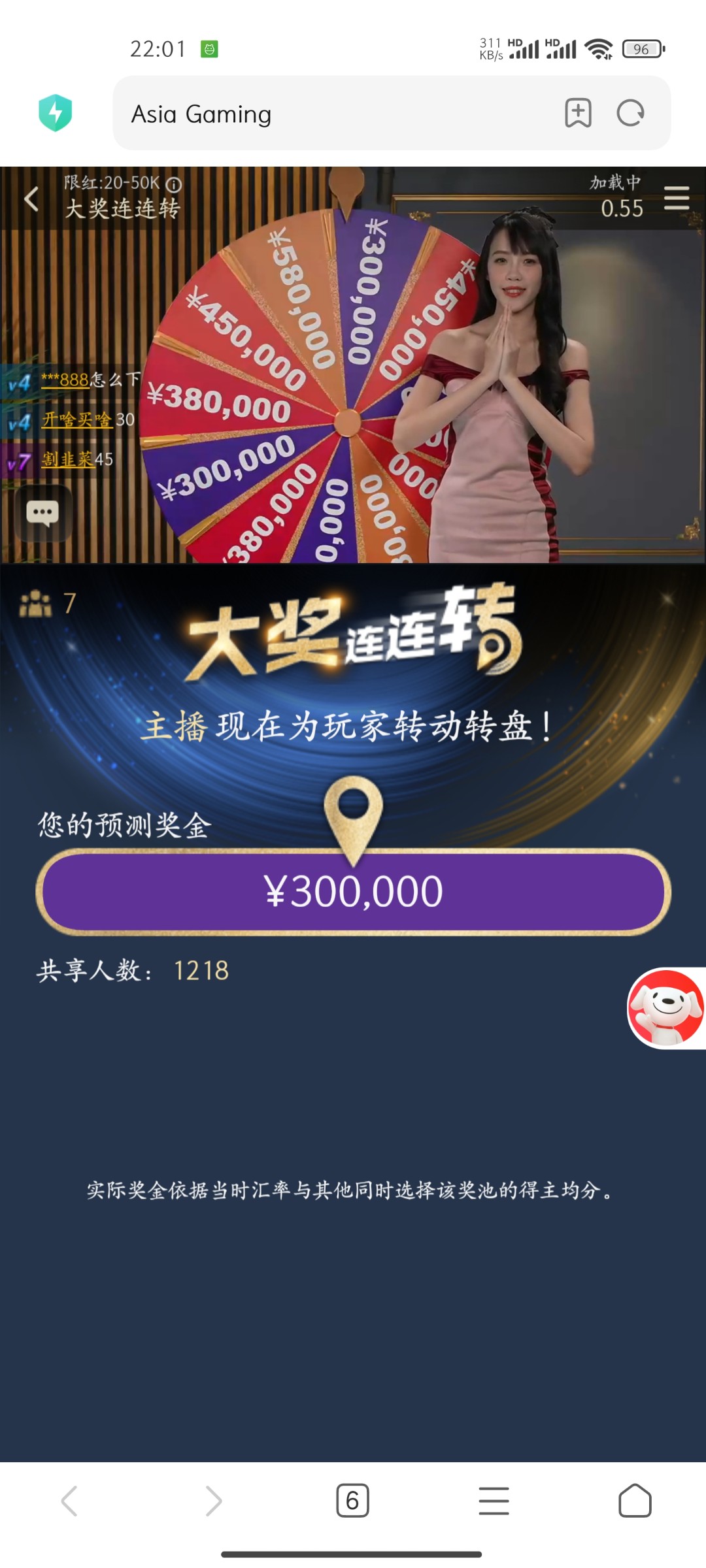Navigate back in browser history
The width and height of the screenshot is (706, 1568).
tap(69, 1501)
